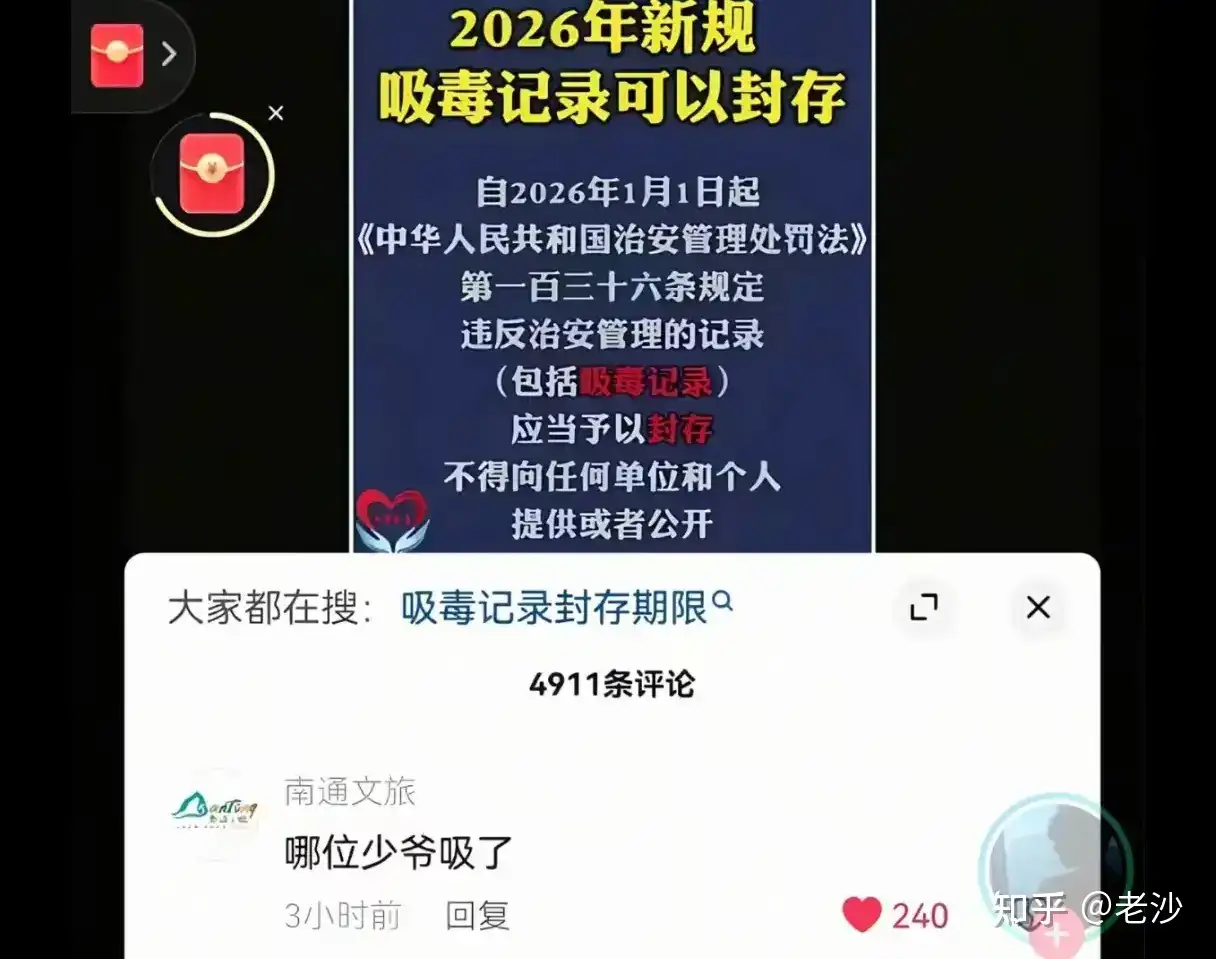The image size is (1216, 959).
Task: Dismiss the red envelope timer widget
Action: (276, 114)
